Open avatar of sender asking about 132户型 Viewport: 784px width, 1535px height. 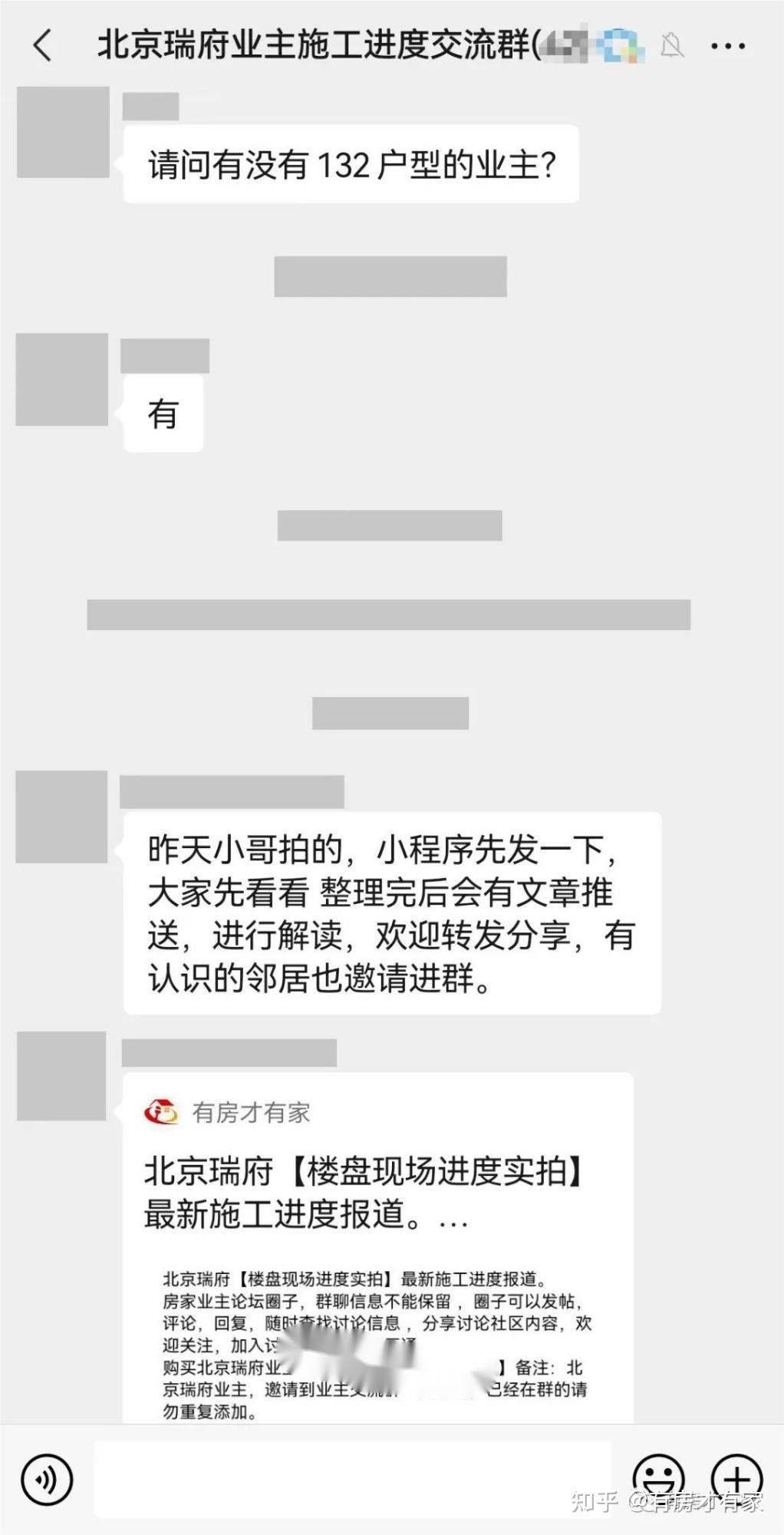point(63,132)
